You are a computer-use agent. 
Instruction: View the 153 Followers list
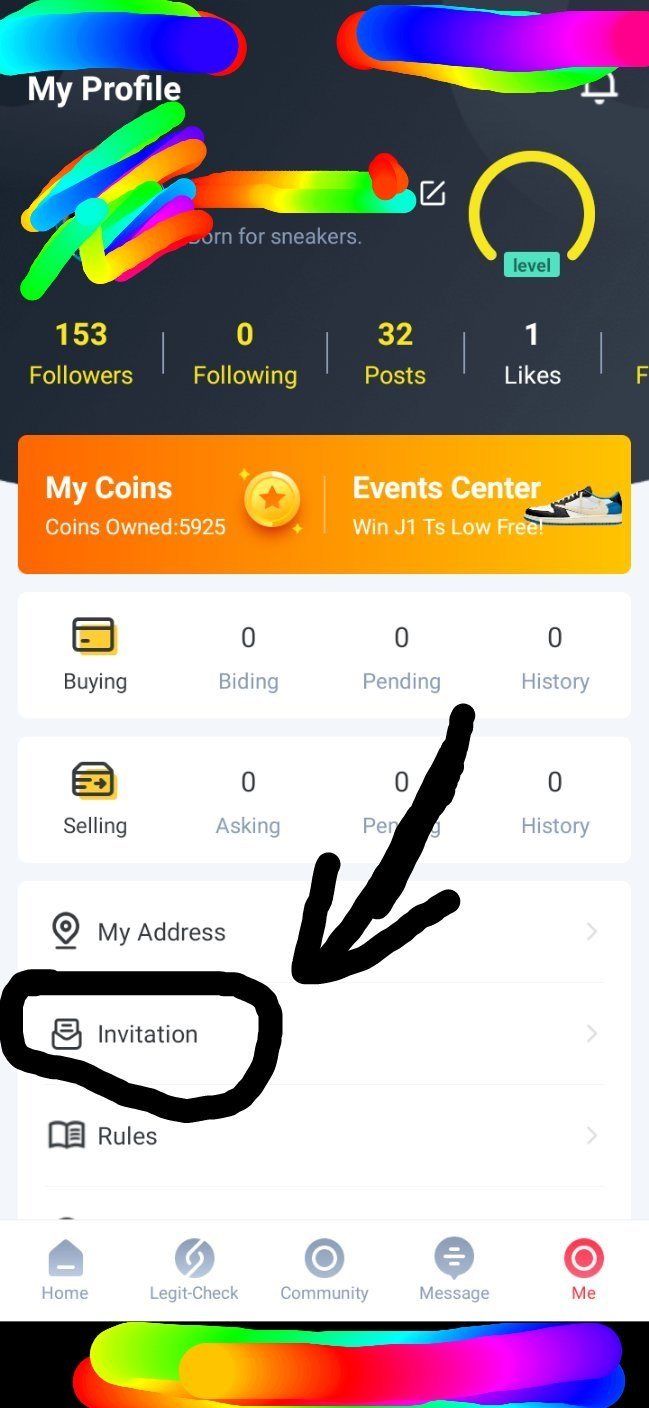click(81, 354)
